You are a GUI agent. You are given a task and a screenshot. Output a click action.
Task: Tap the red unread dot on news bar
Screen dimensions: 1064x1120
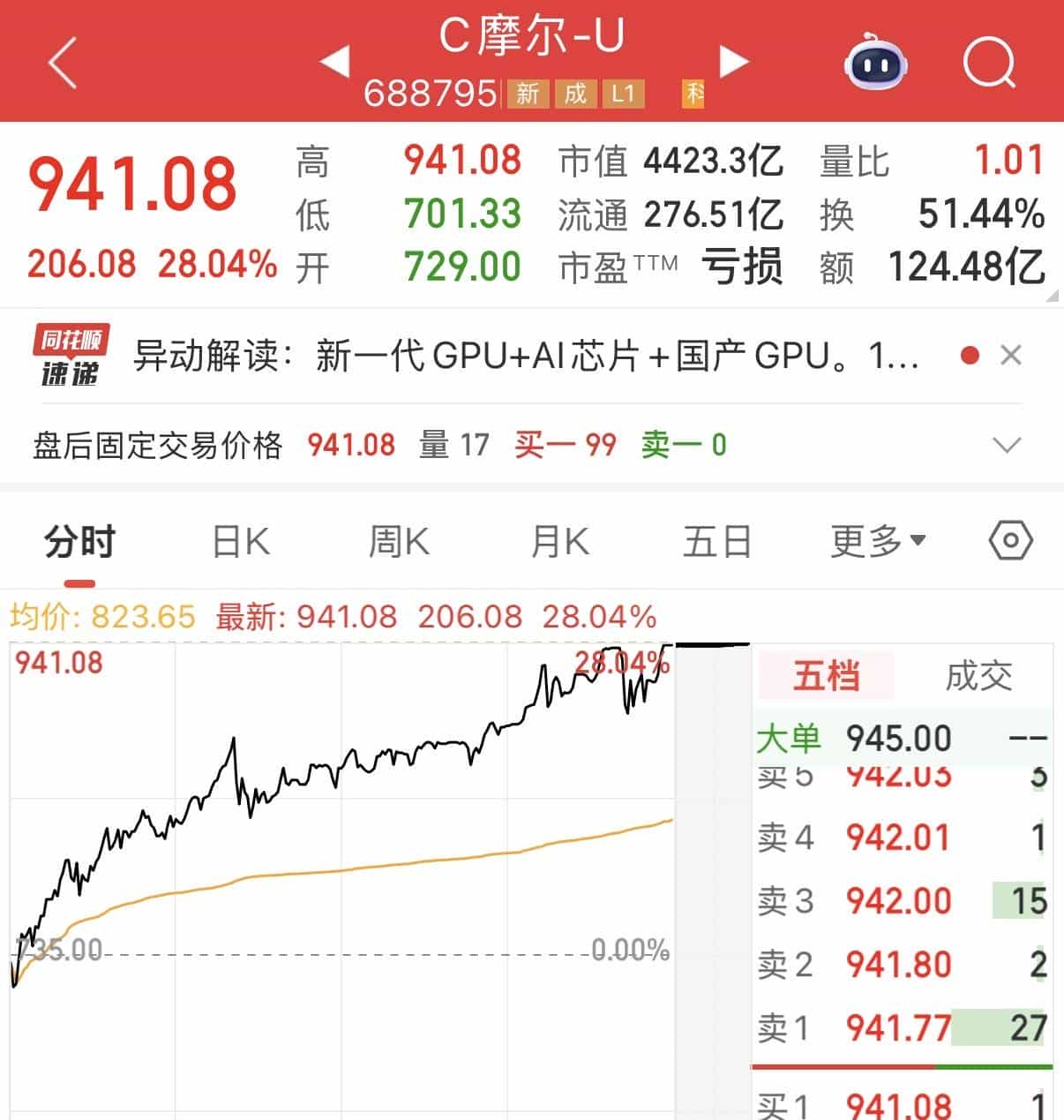point(970,356)
